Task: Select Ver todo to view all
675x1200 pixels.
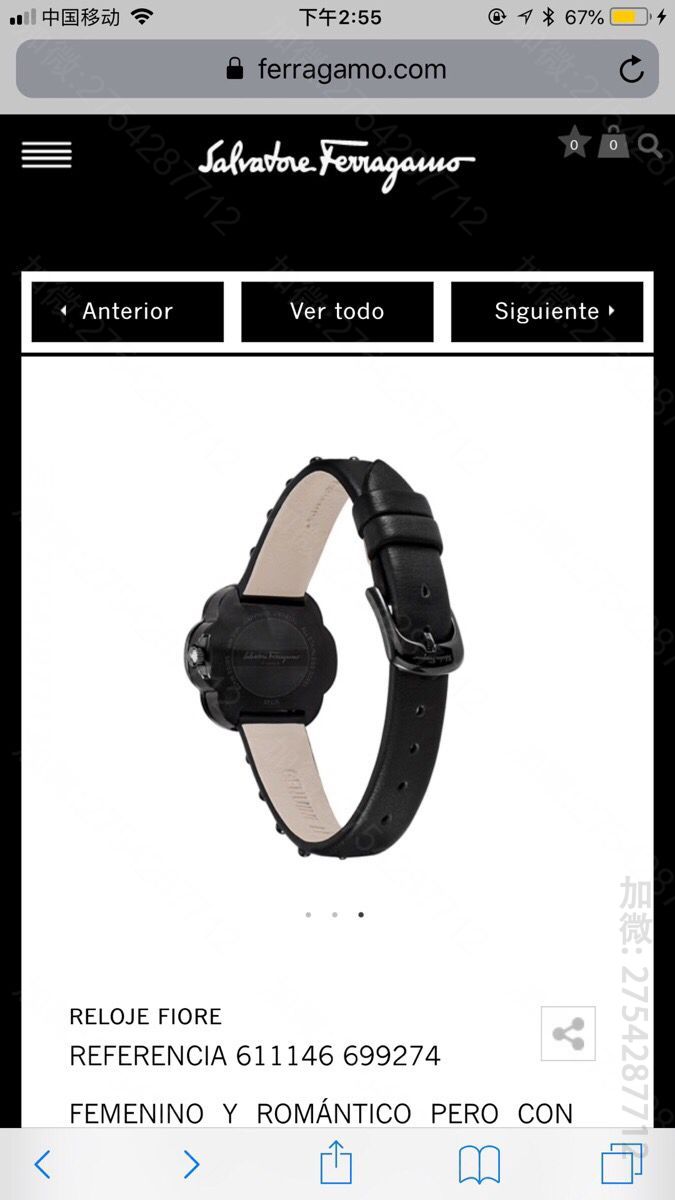Action: pos(337,311)
